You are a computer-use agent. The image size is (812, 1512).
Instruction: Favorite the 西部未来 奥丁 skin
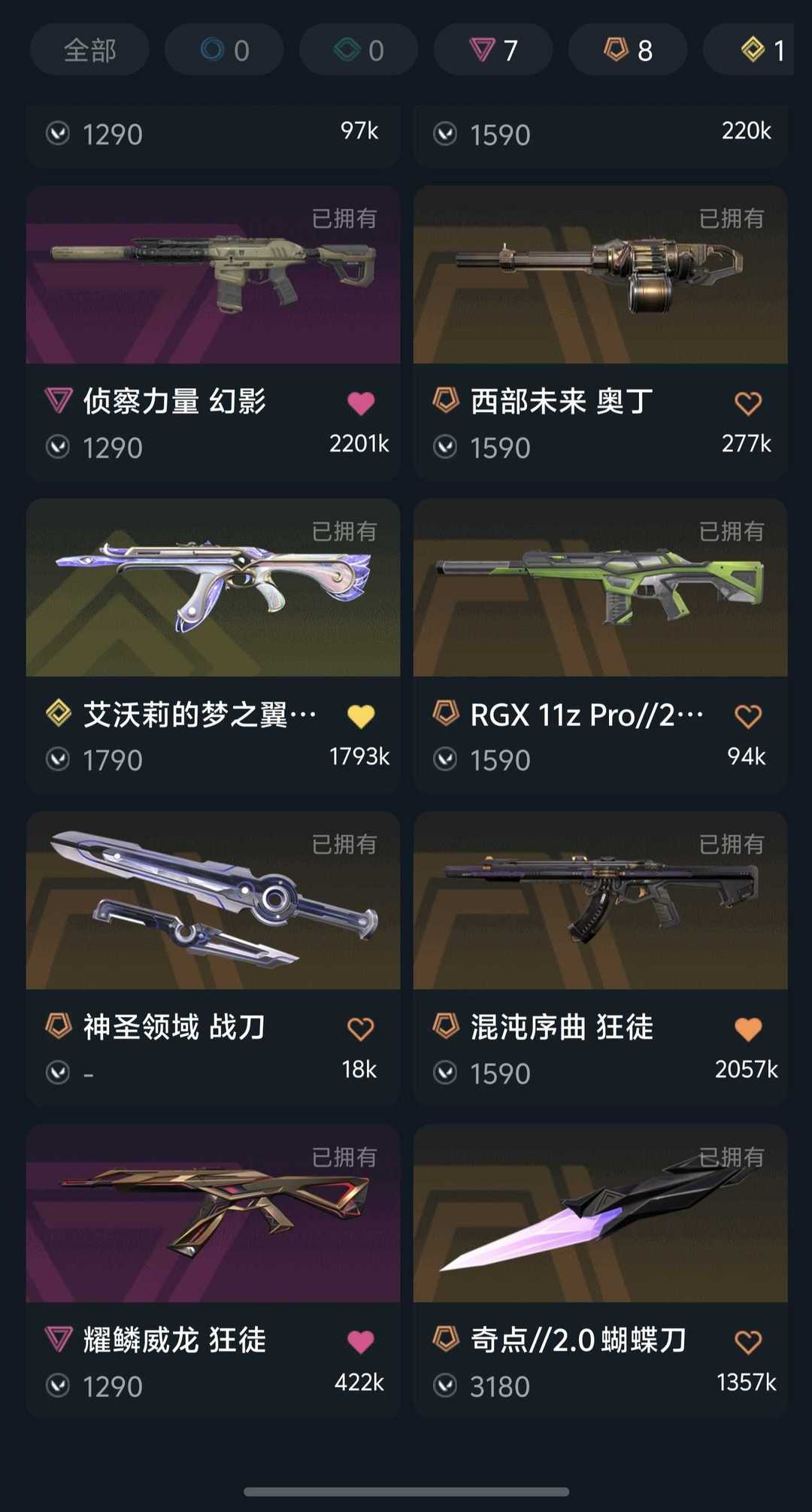pos(748,402)
